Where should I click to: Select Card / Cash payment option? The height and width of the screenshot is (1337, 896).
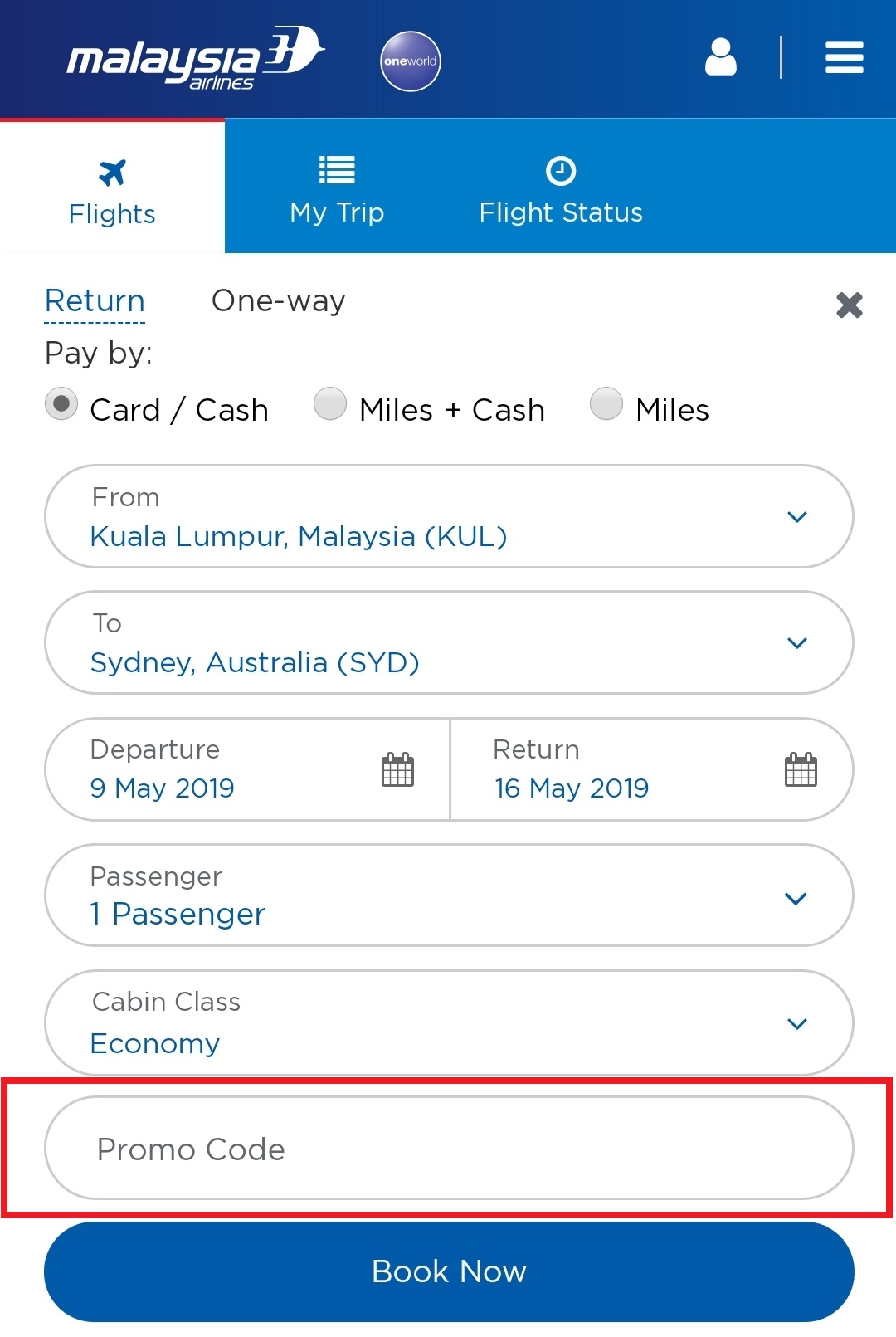pyautogui.click(x=61, y=405)
